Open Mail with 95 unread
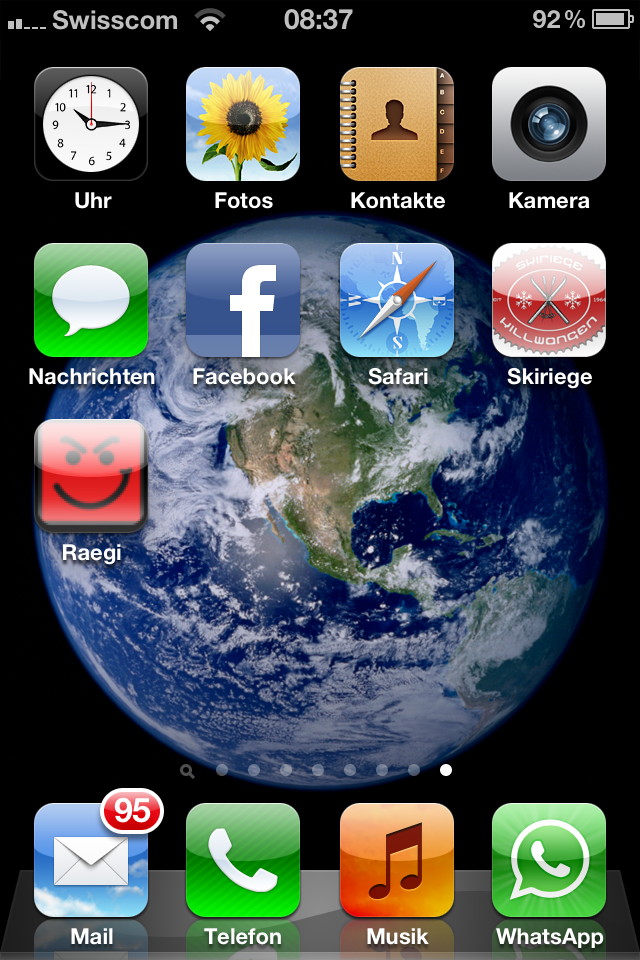The height and width of the screenshot is (960, 640). coord(91,860)
